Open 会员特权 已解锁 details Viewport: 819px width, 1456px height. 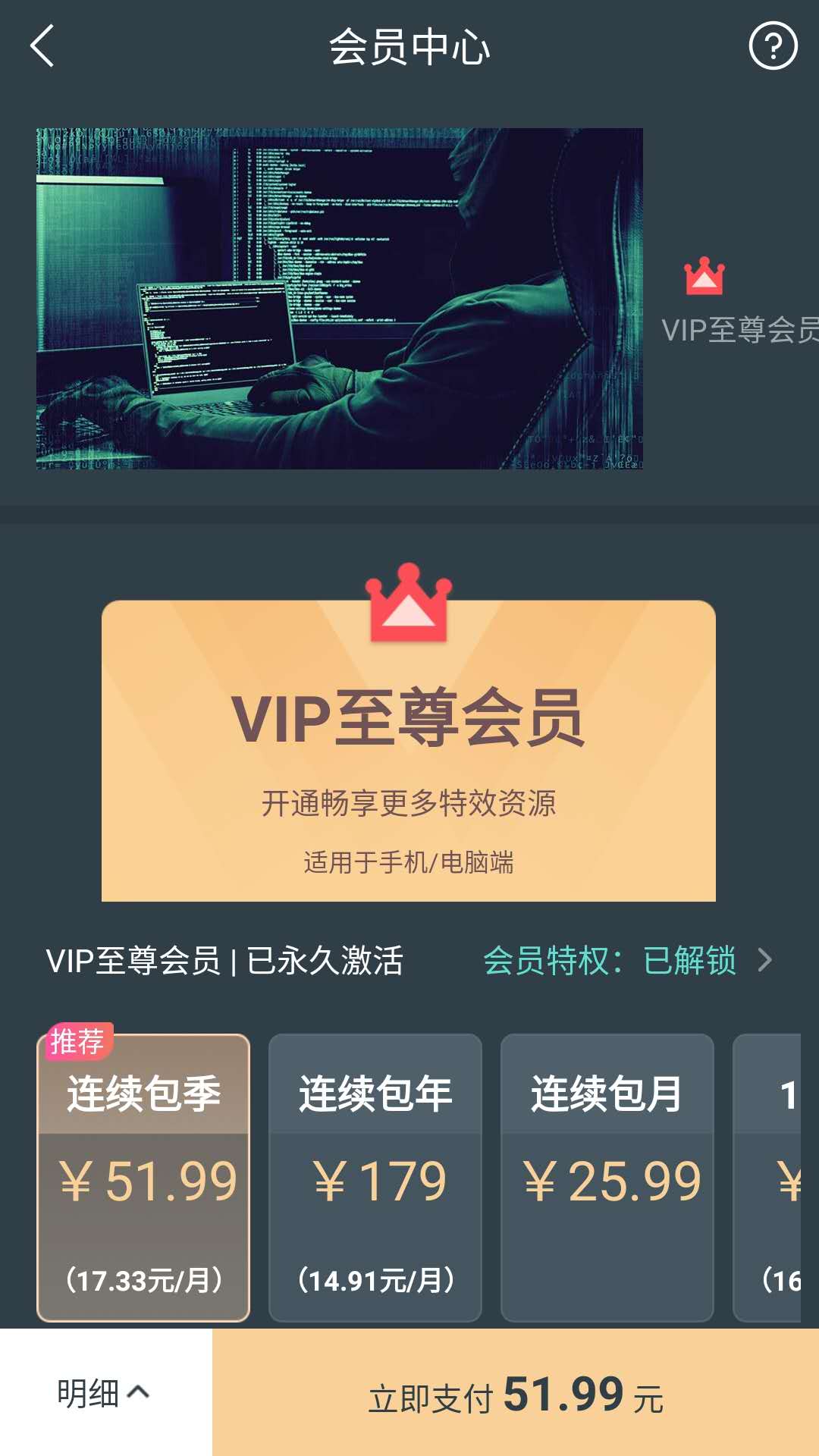pyautogui.click(x=628, y=960)
